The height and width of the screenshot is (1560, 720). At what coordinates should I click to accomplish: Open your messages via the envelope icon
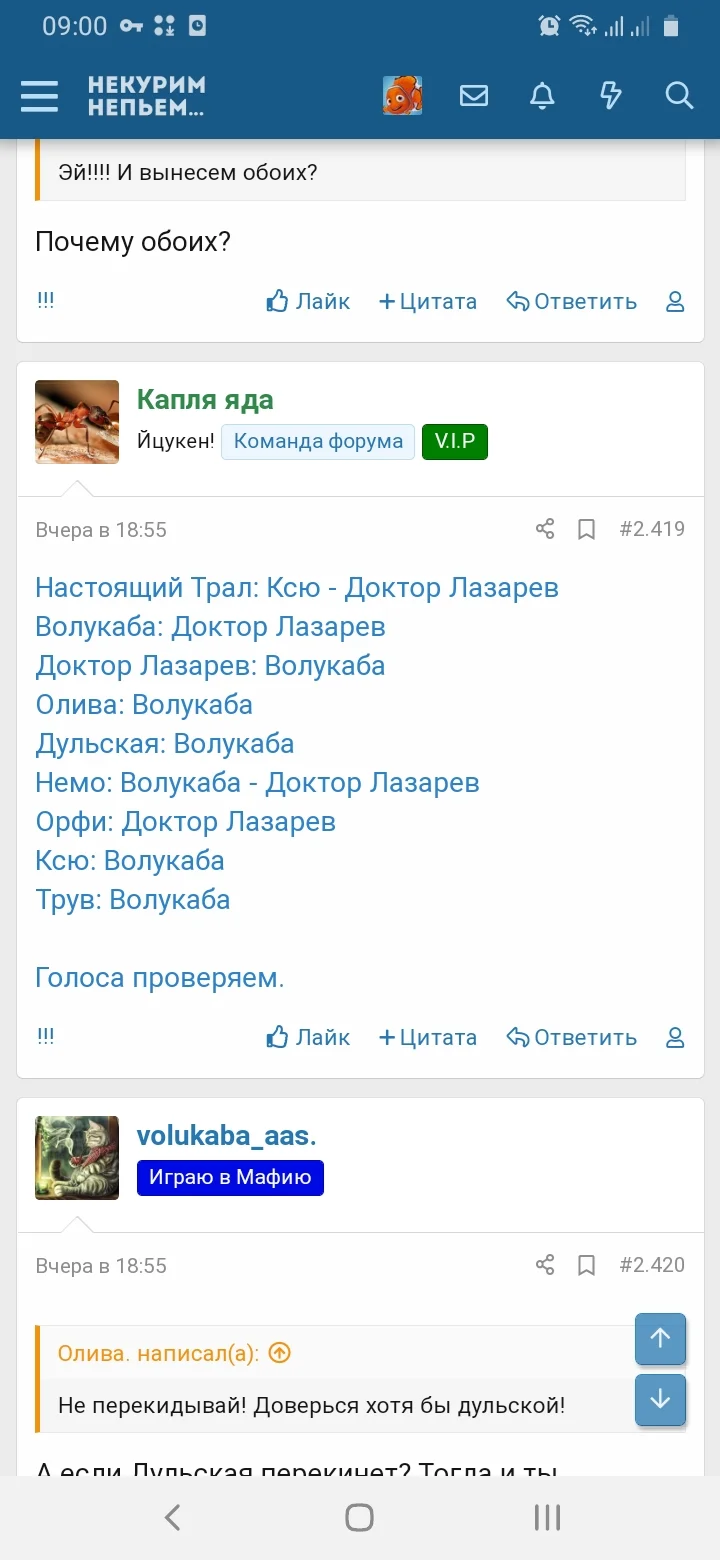tap(474, 96)
